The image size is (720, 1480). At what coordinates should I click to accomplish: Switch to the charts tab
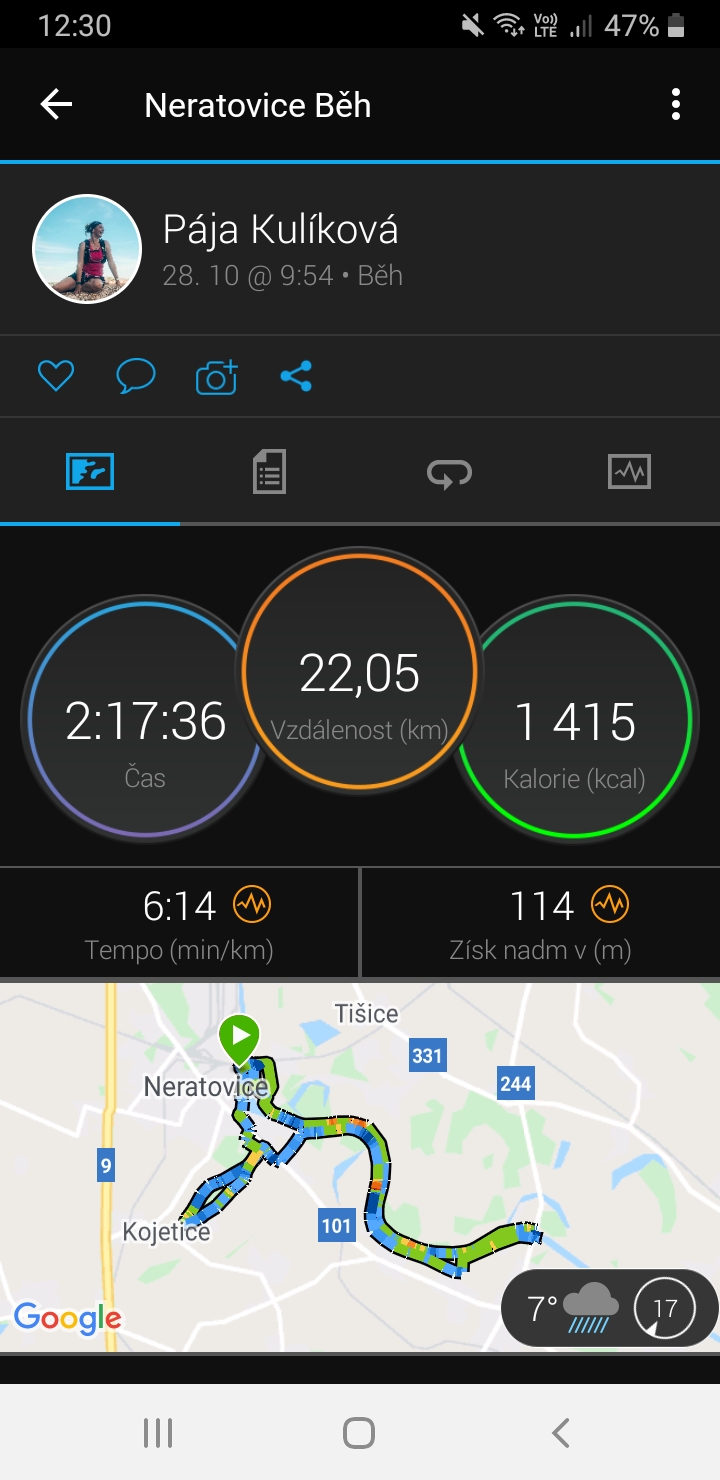629,471
